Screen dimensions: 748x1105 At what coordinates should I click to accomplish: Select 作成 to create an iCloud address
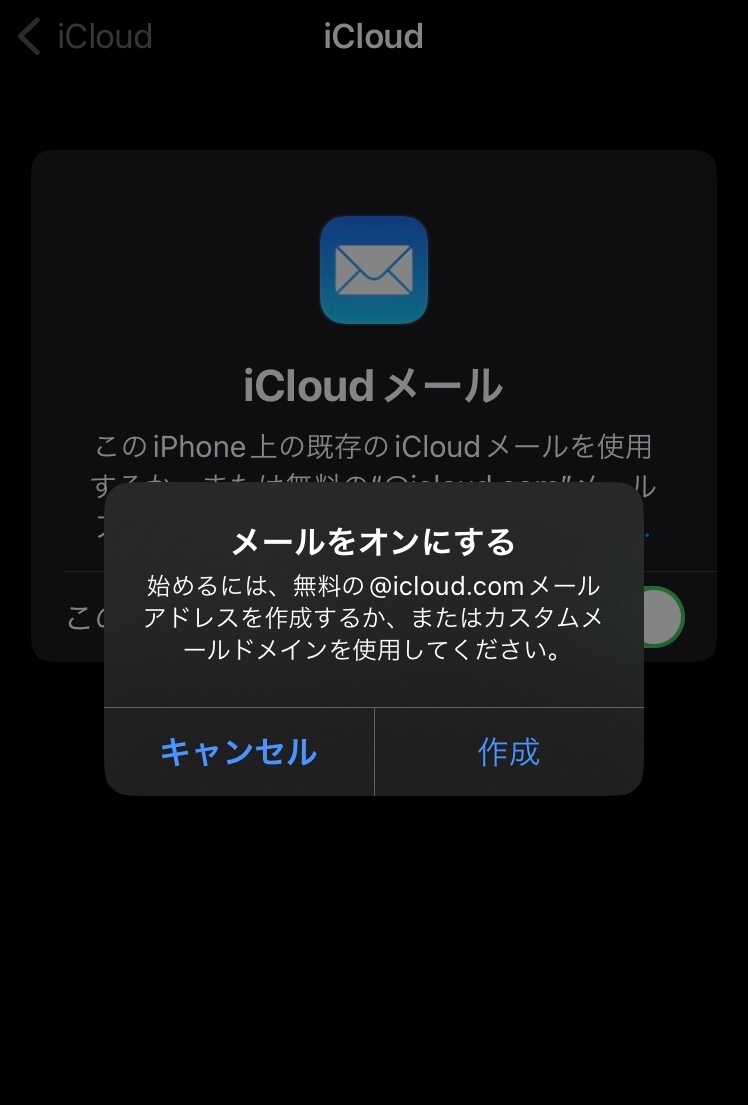(x=509, y=752)
